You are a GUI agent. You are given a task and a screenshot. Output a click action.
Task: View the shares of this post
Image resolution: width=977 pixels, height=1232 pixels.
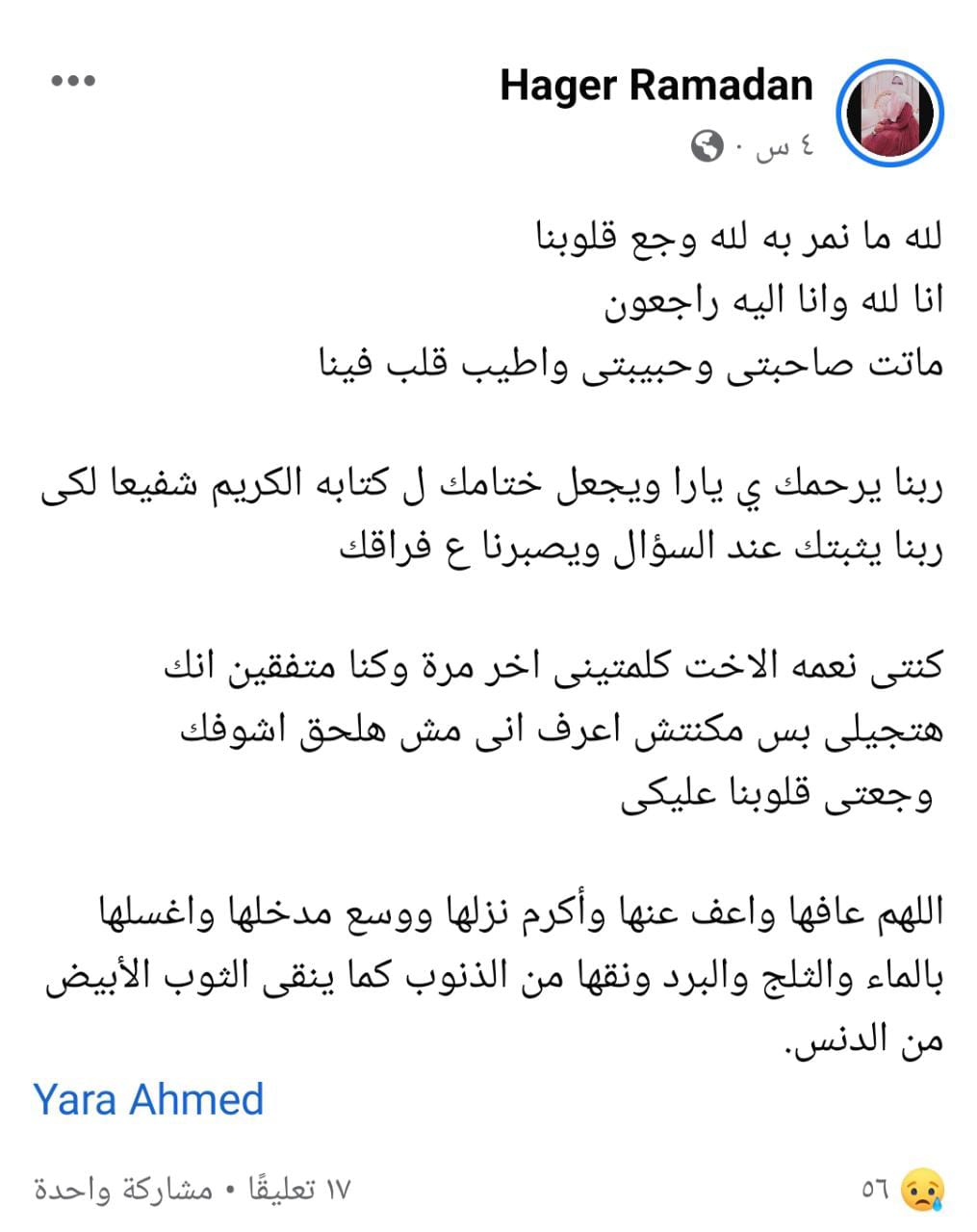(123, 1191)
